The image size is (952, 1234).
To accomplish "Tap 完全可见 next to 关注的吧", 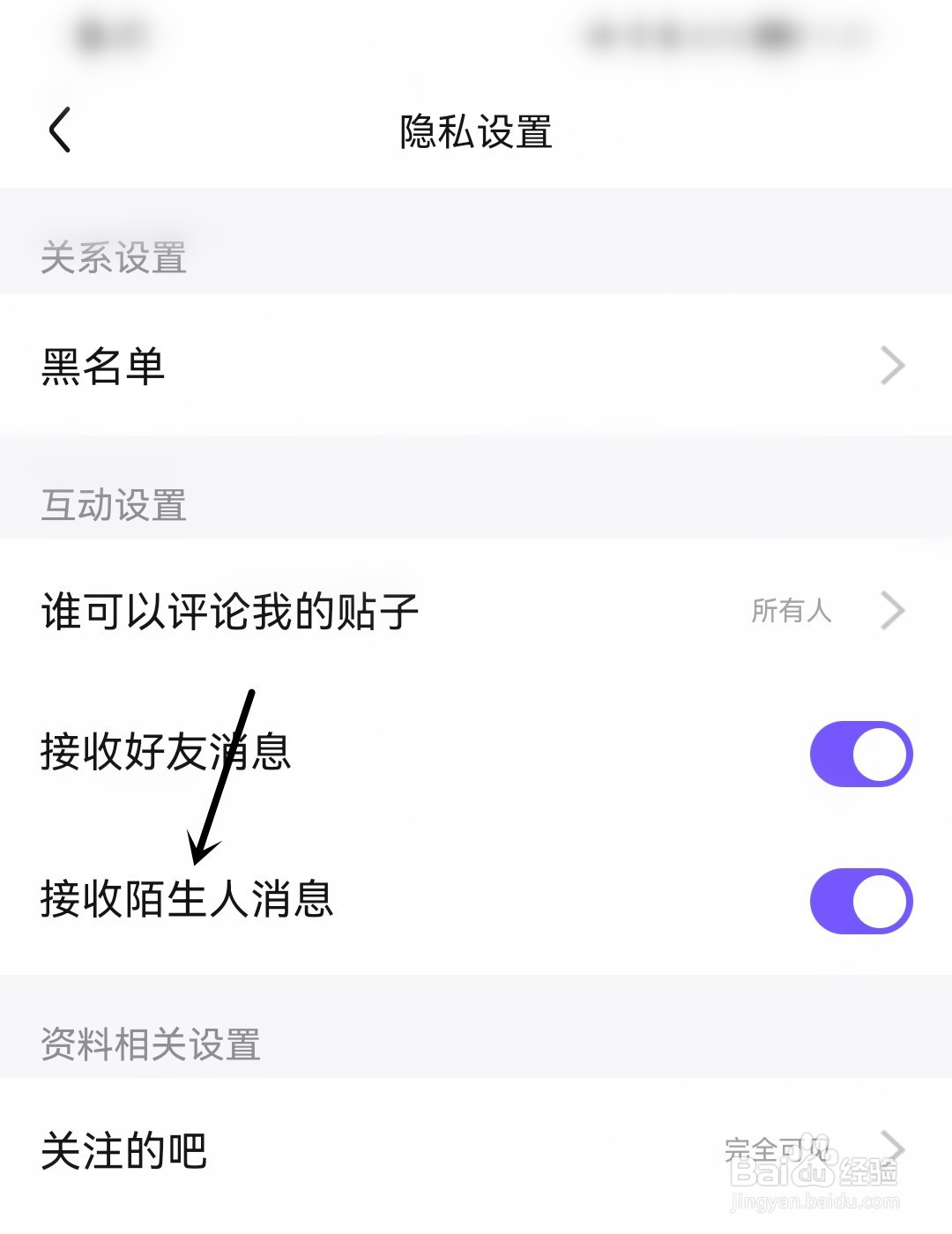I will tap(776, 1148).
